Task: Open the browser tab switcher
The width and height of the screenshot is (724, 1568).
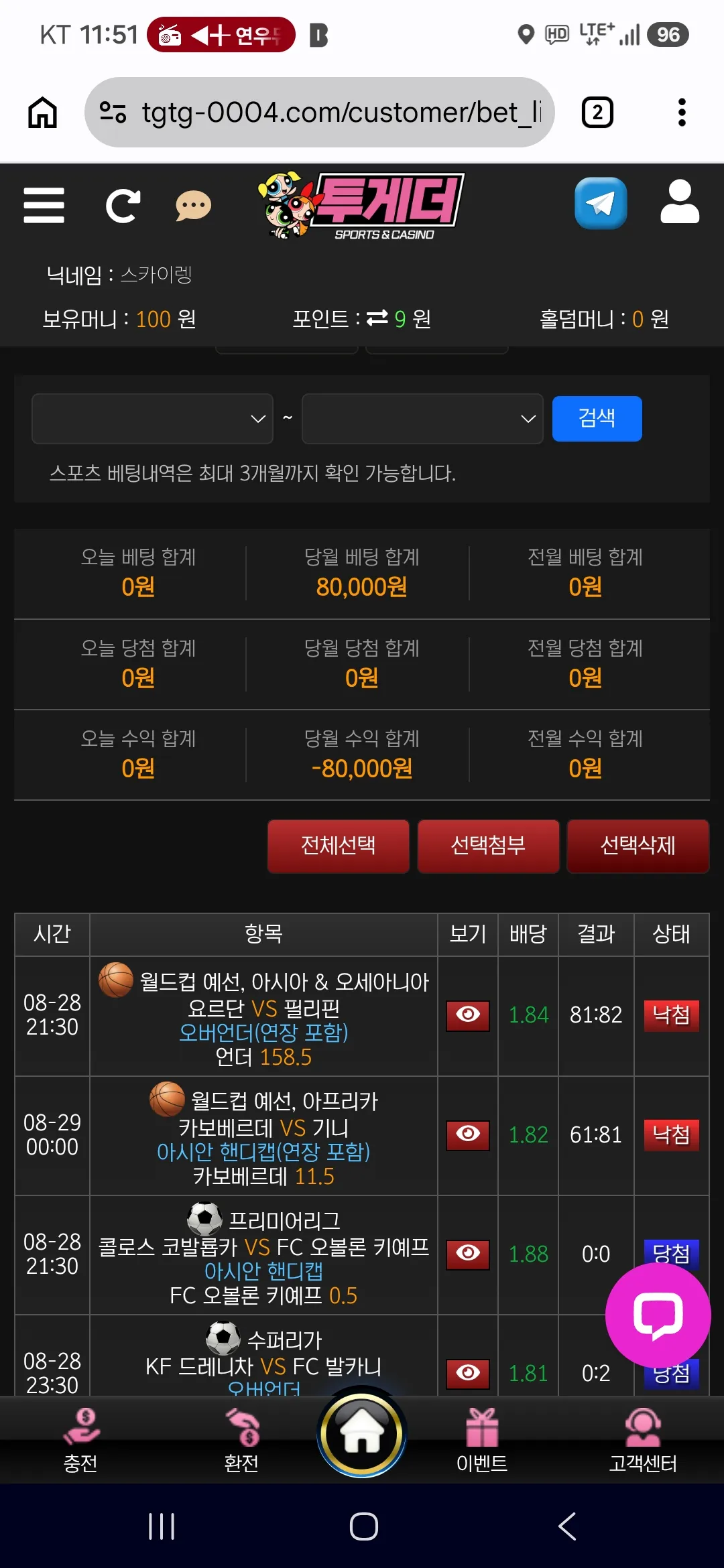Action: pyautogui.click(x=597, y=113)
